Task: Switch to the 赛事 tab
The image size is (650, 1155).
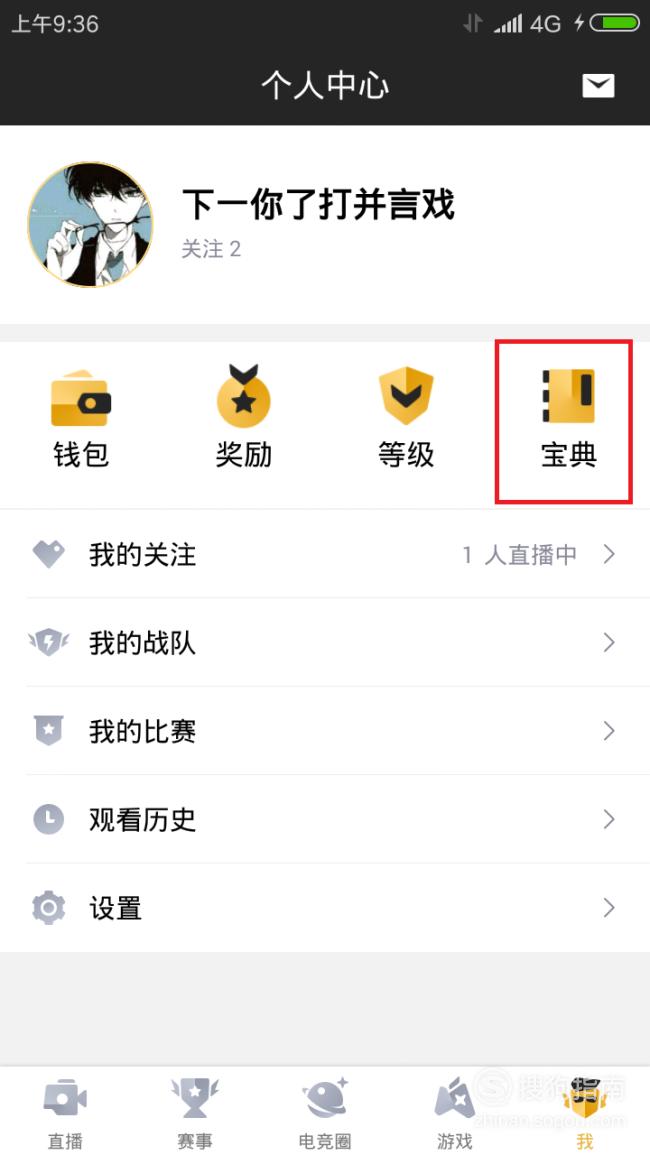Action: tap(195, 1112)
